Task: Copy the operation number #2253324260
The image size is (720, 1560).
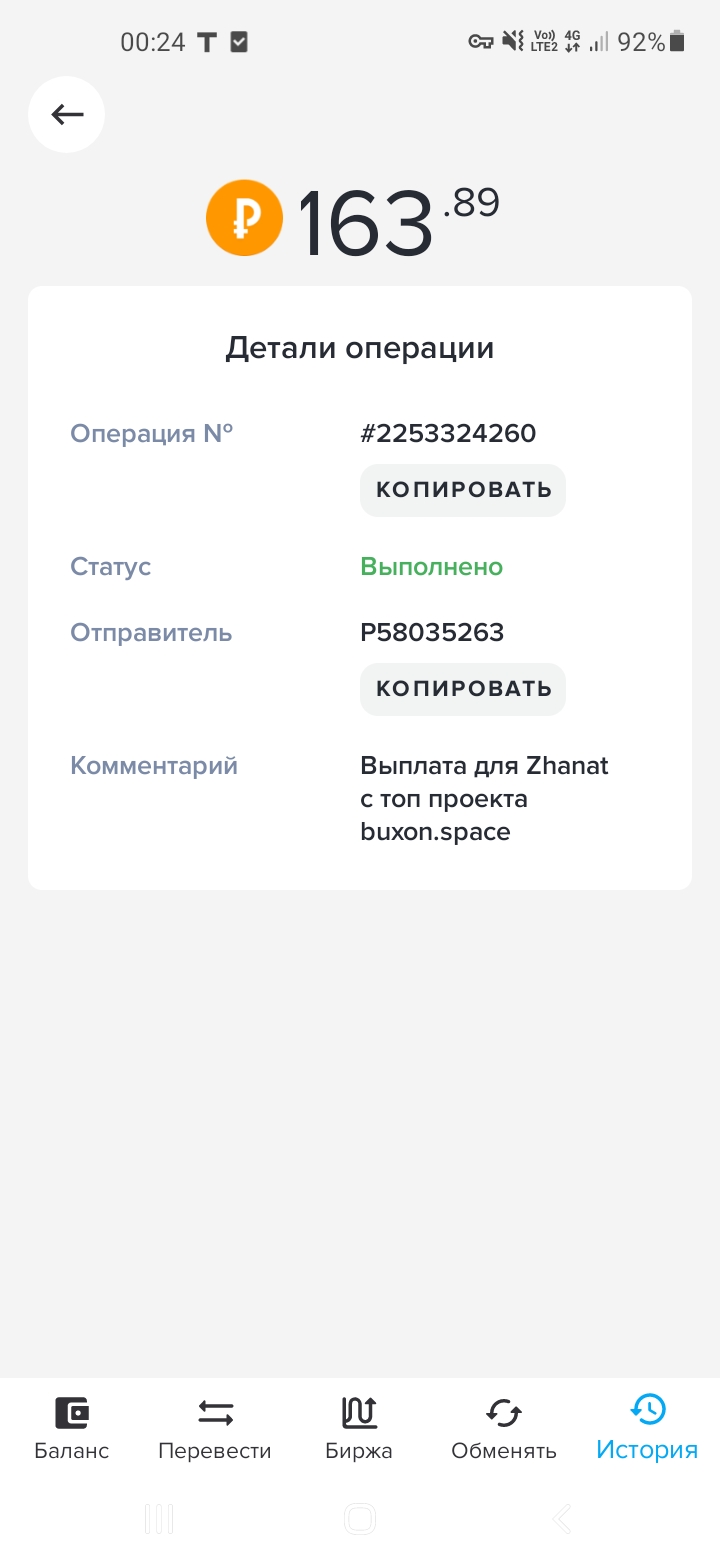Action: coord(463,490)
